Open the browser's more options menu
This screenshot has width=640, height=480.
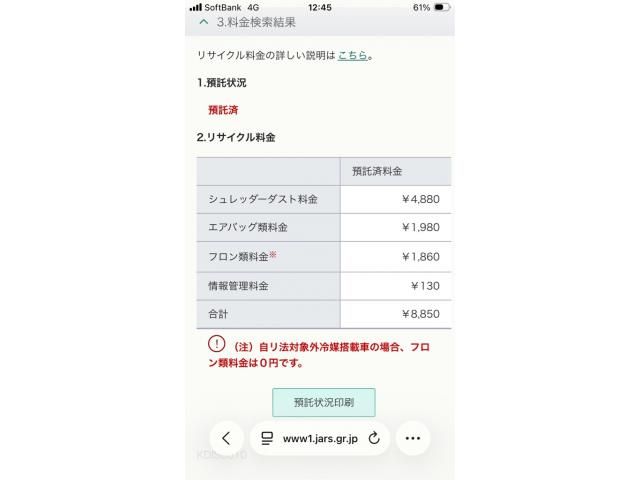412,438
